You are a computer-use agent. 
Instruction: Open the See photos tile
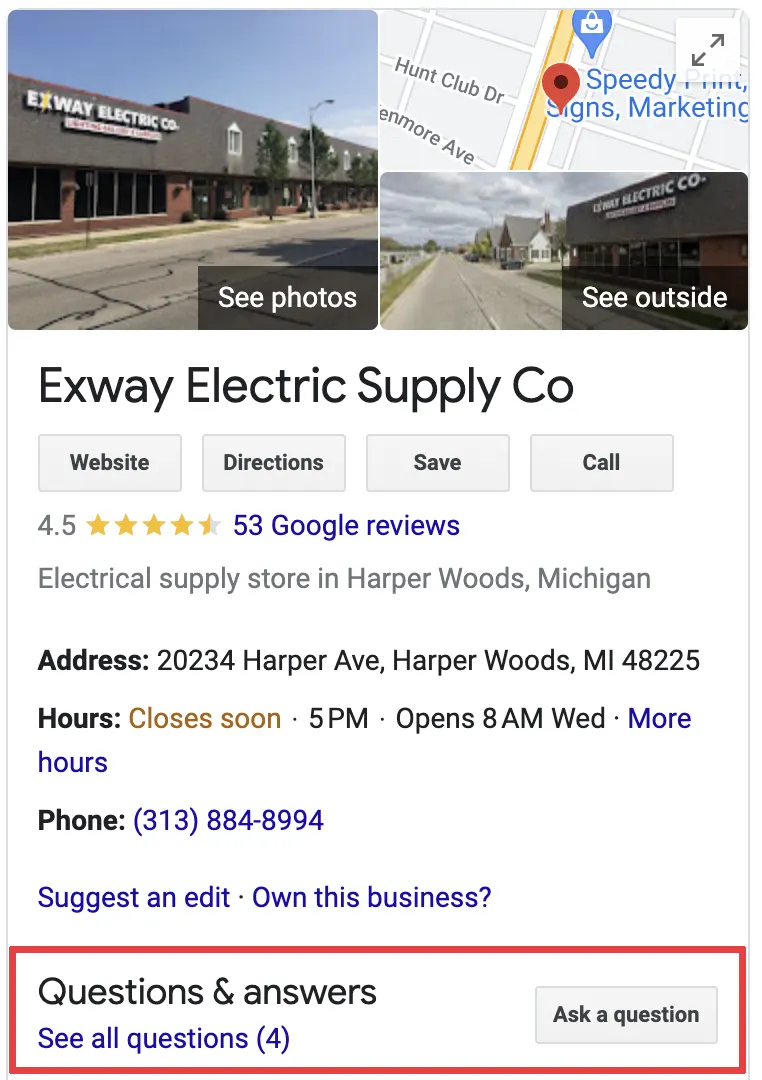[287, 297]
